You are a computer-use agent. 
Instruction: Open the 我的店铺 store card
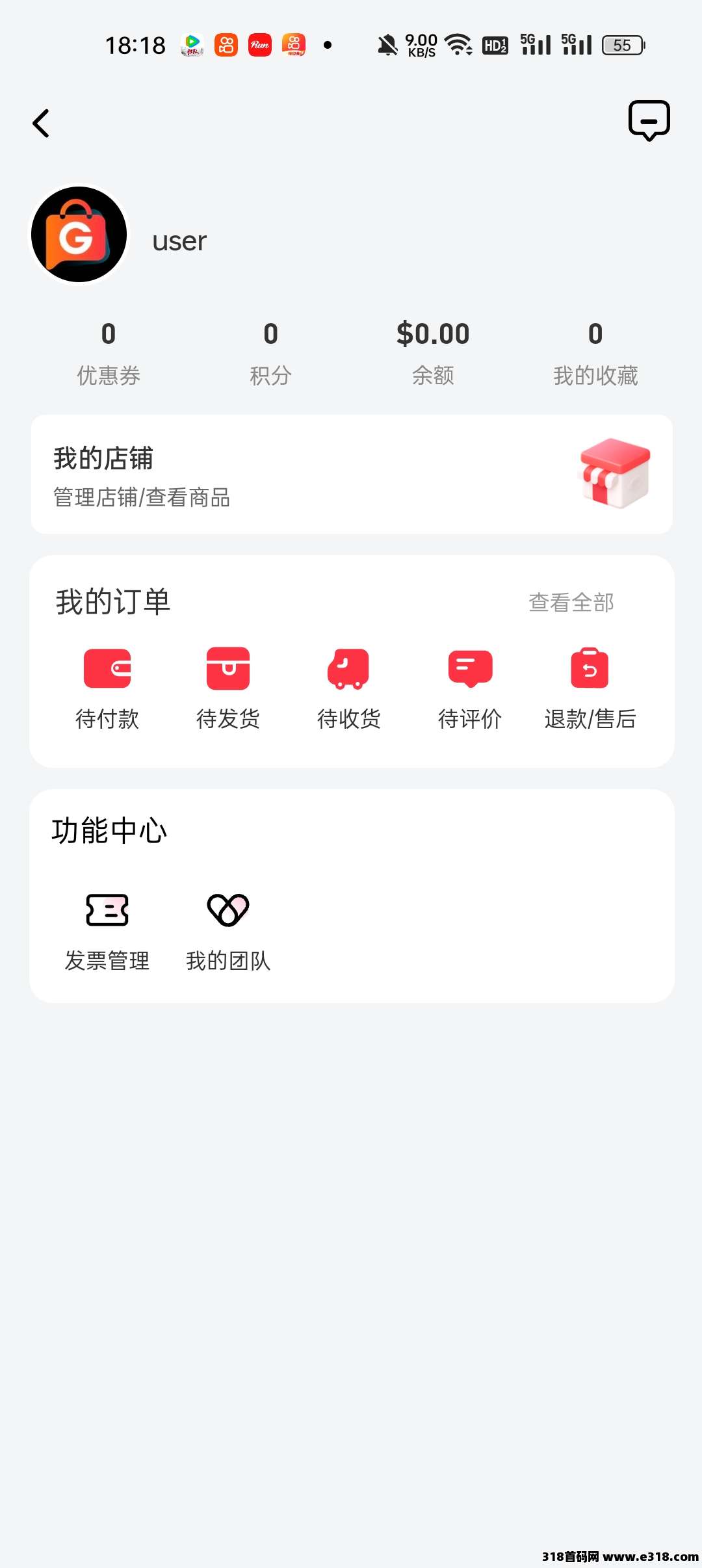click(x=352, y=475)
